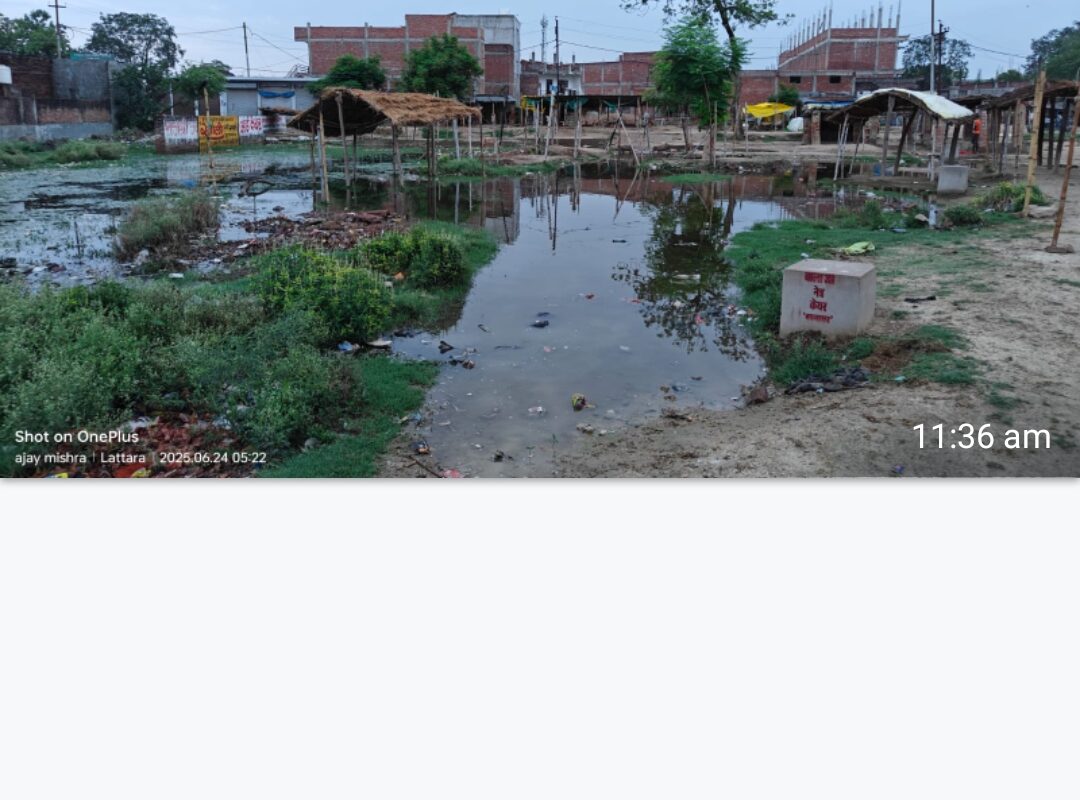
Task: Open the photo sent at 11:36 am
Action: click(540, 240)
